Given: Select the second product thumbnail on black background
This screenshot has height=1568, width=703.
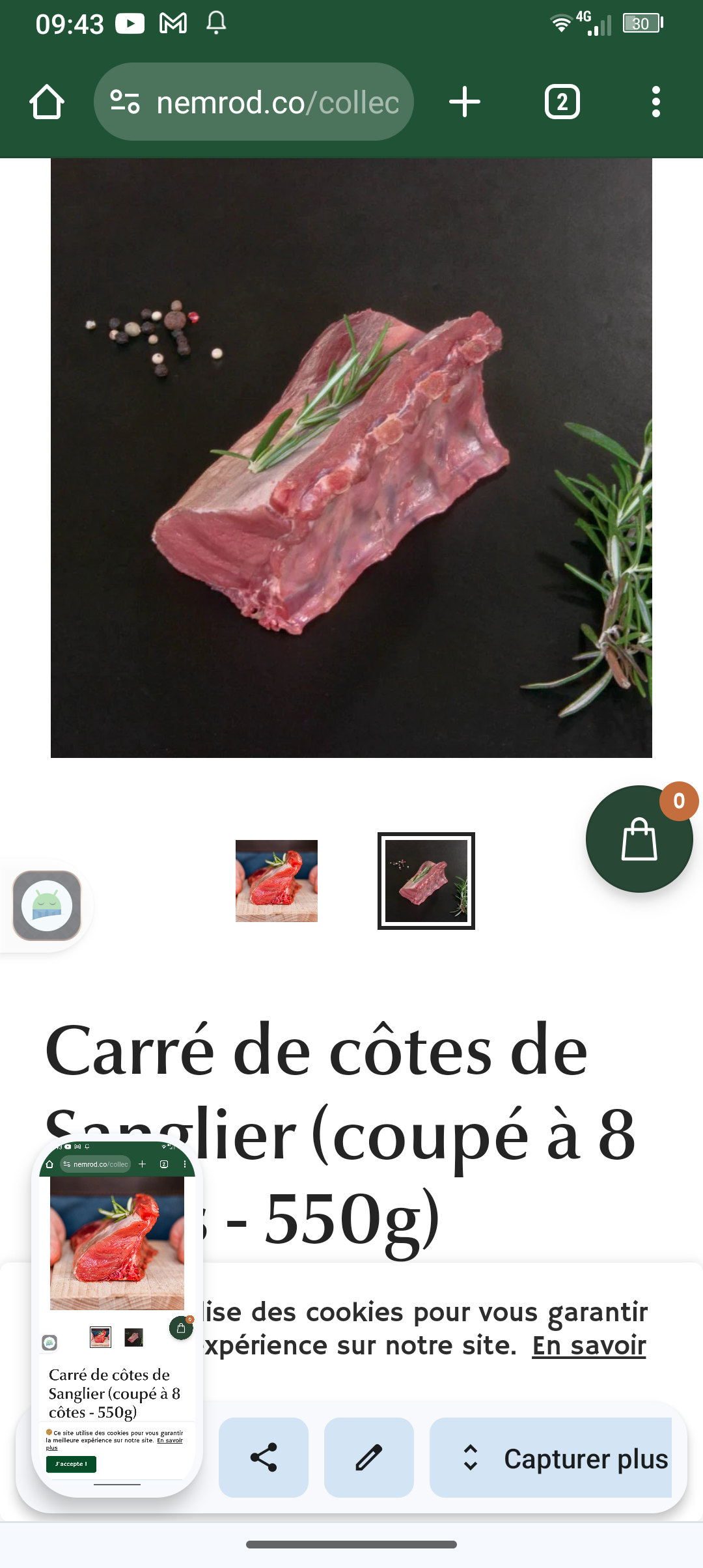Looking at the screenshot, I should pos(426,880).
